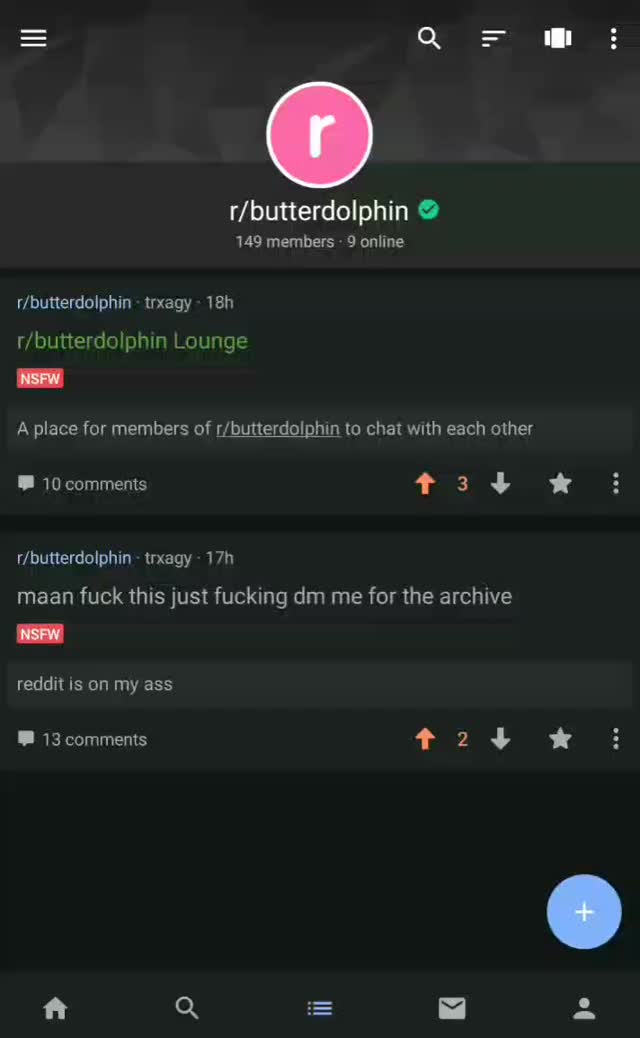Viewport: 640px width, 1038px height.
Task: Go to the Home tab
Action: 55,1008
